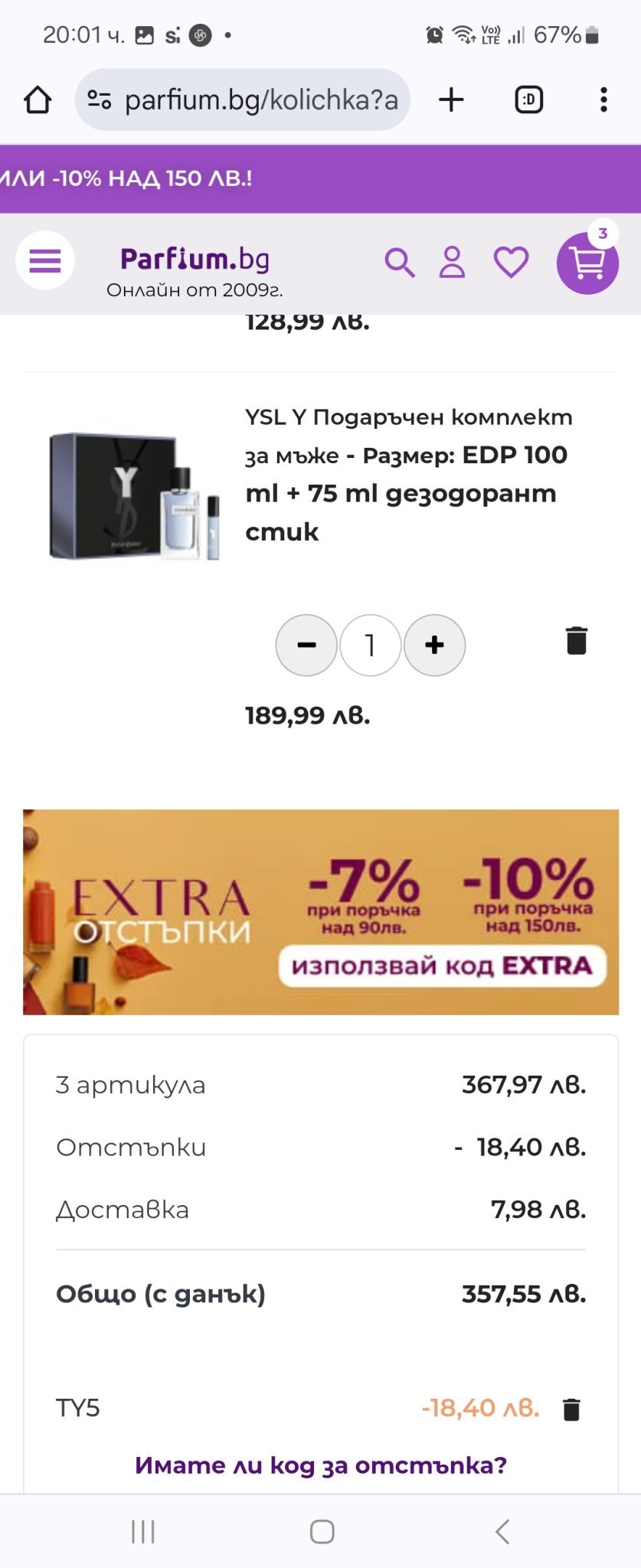Viewport: 641px width, 1568px height.
Task: Remove YSL Y gift set from cart
Action: (x=576, y=641)
